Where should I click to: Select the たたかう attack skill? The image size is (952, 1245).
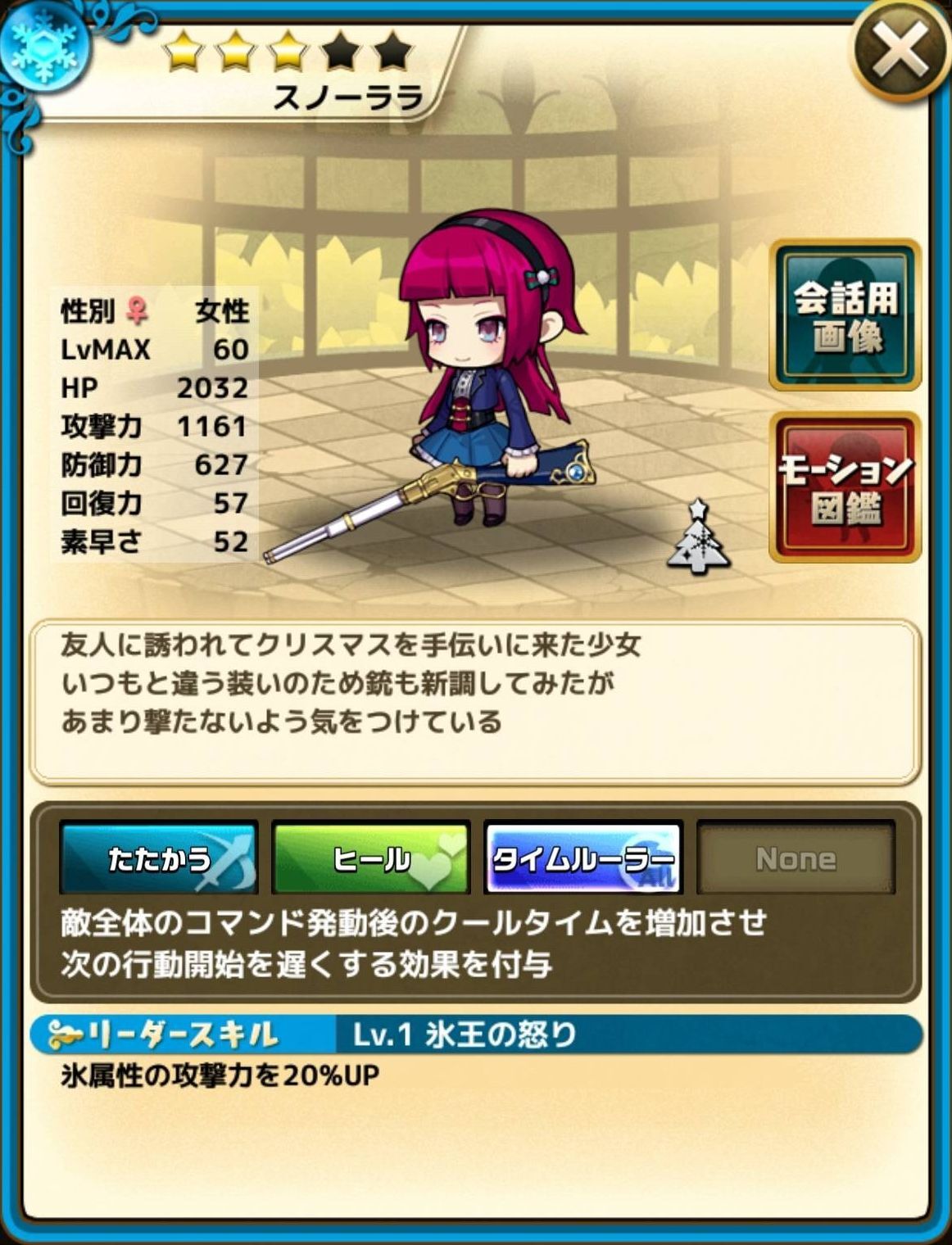tap(159, 858)
